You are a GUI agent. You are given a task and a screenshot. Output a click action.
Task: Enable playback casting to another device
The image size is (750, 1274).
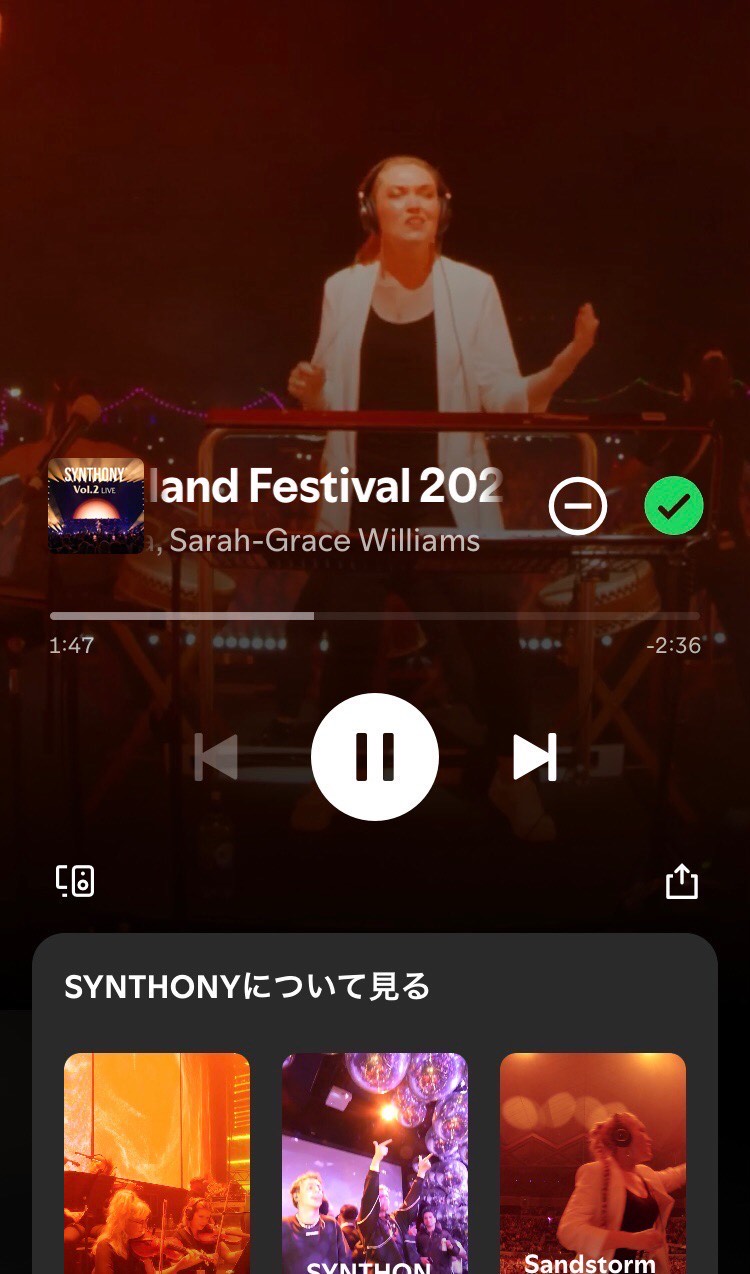pyautogui.click(x=74, y=879)
